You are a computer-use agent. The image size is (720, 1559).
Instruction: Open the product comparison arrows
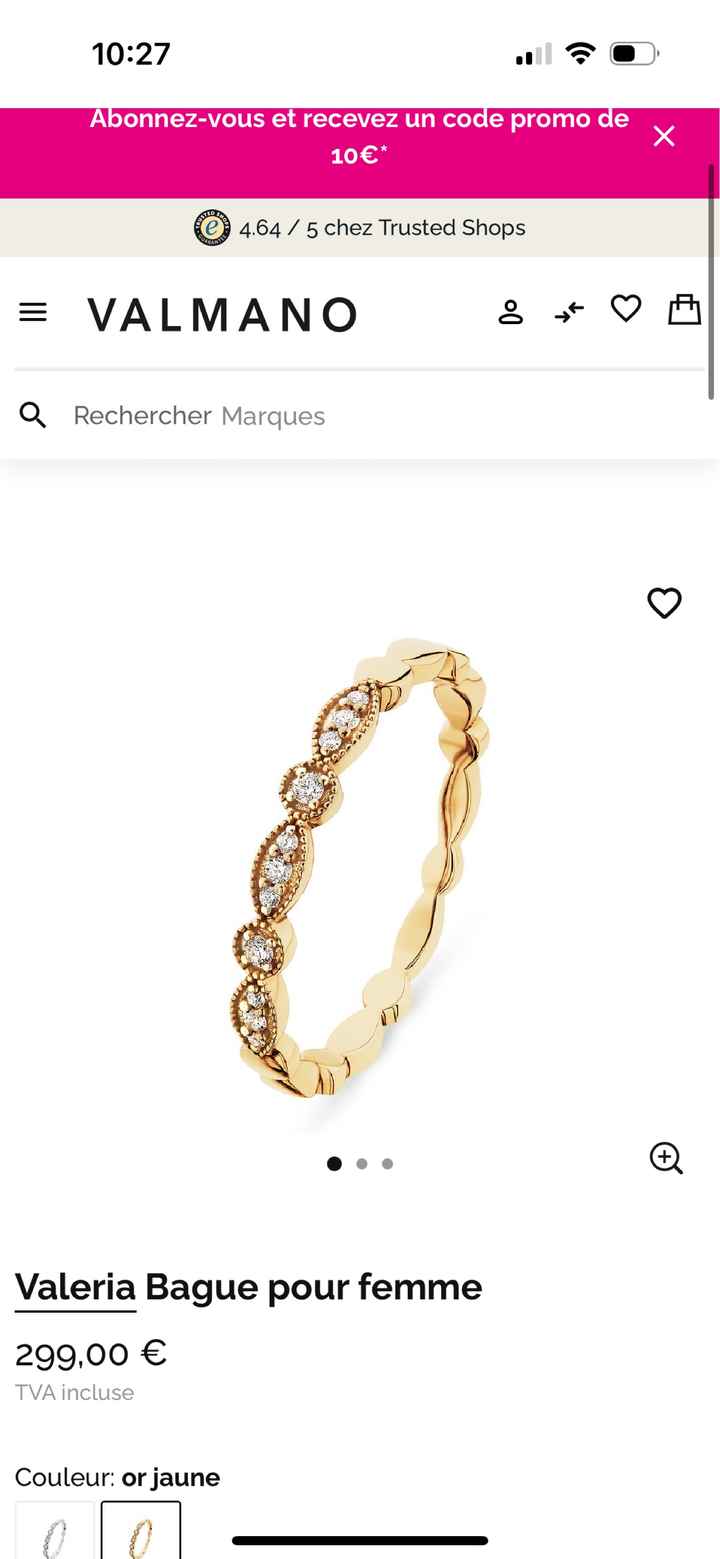tap(569, 313)
